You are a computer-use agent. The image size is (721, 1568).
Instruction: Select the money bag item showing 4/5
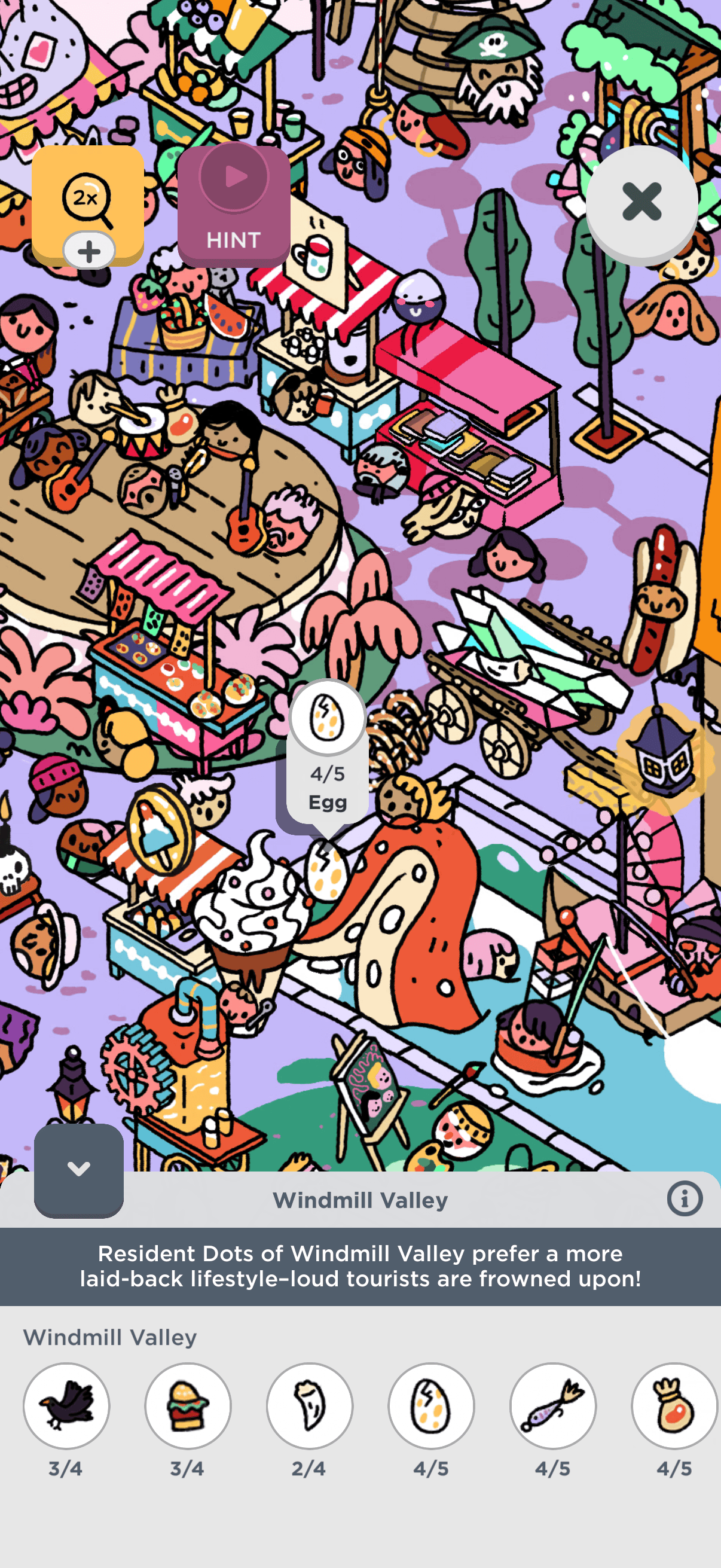coord(674,1405)
